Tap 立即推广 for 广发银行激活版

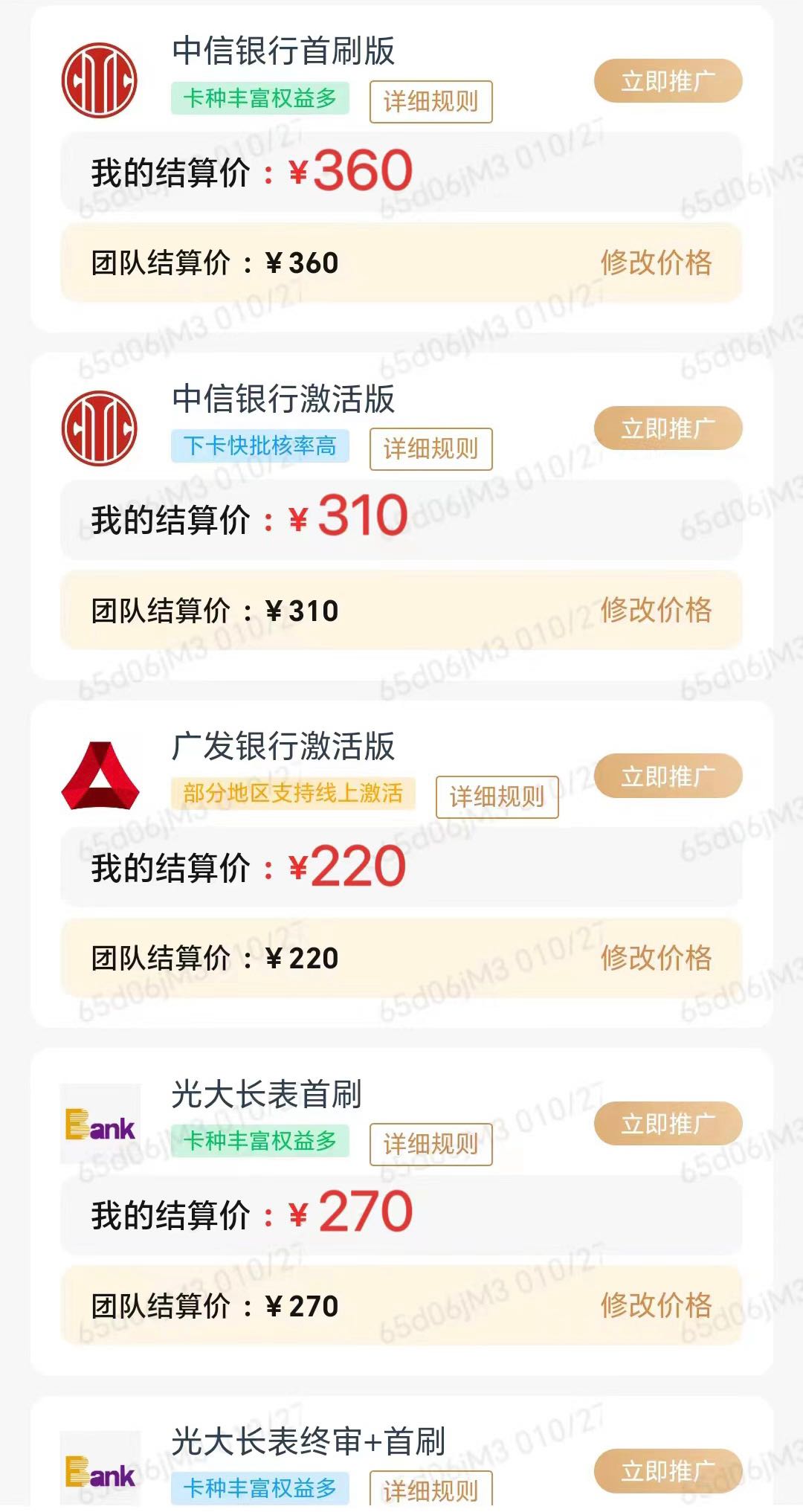coord(668,776)
